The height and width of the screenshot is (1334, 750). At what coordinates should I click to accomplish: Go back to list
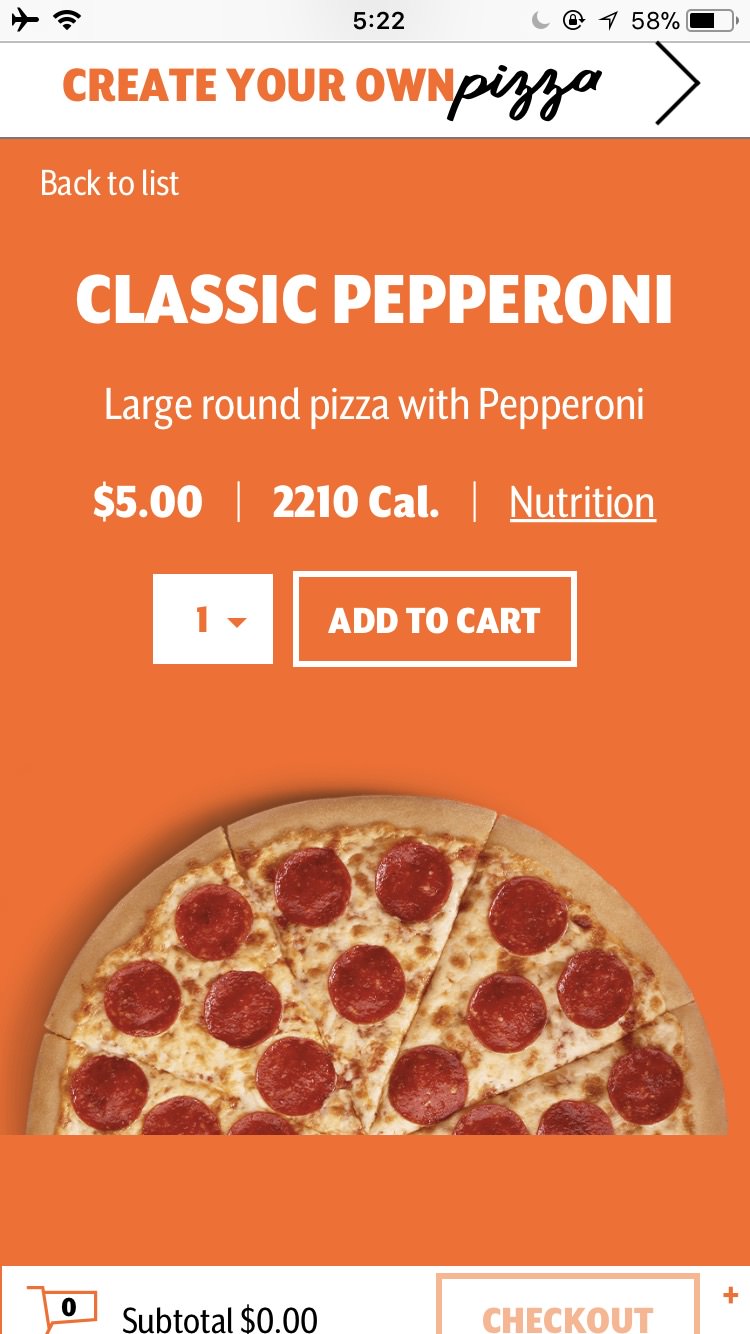pyautogui.click(x=109, y=183)
